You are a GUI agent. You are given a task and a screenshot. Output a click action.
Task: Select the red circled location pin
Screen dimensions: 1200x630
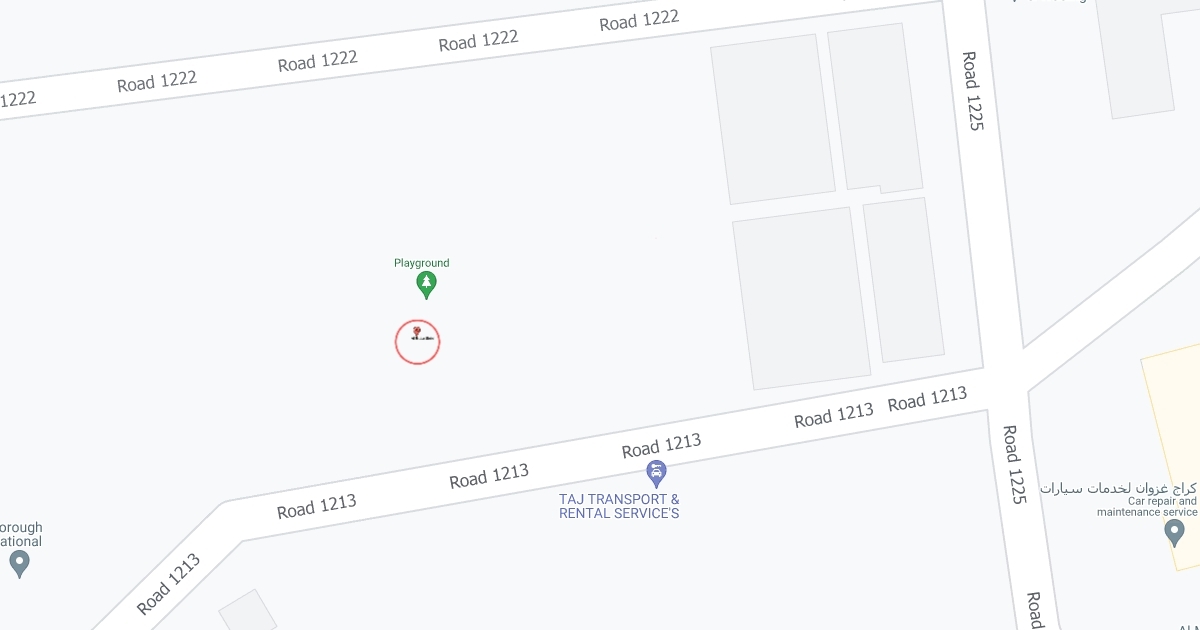(418, 342)
